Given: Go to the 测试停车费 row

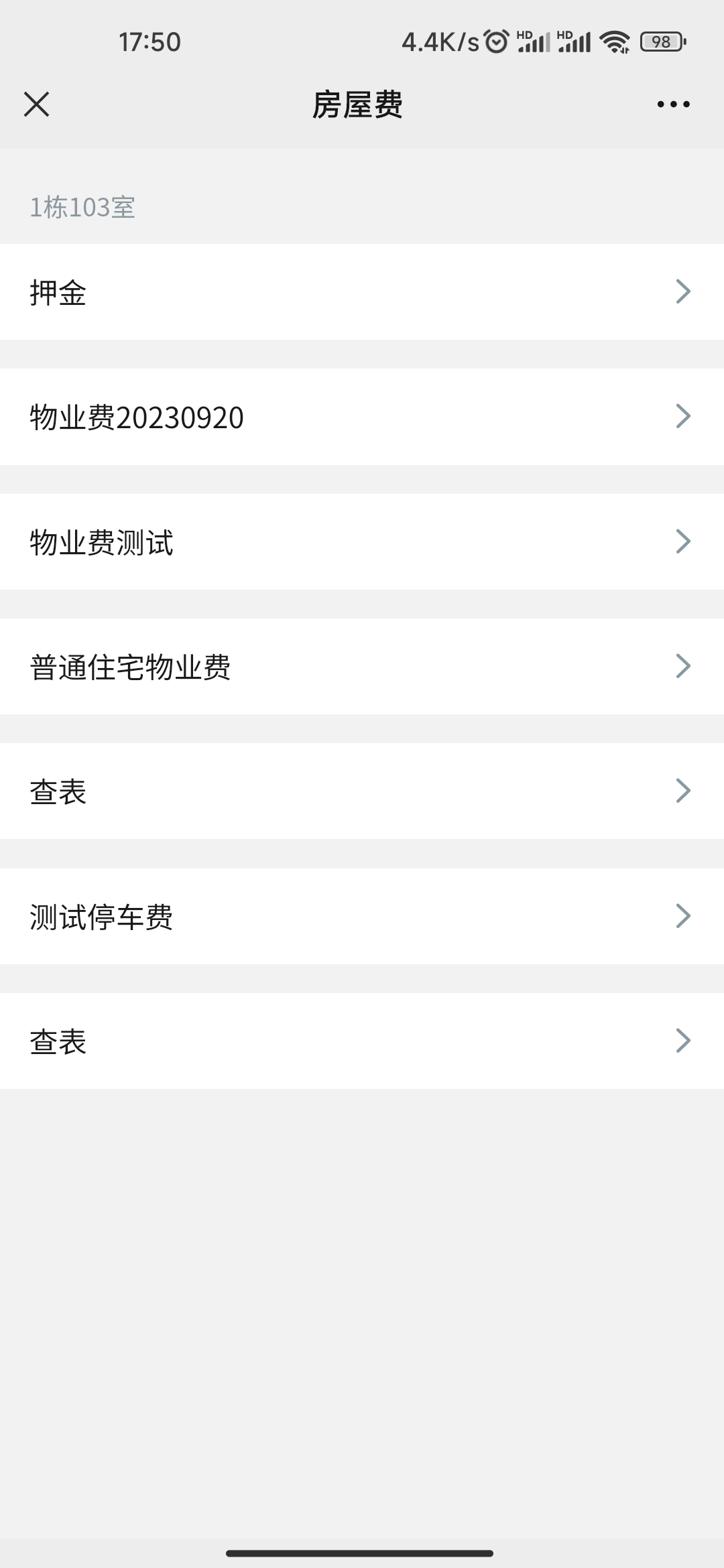Looking at the screenshot, I should click(362, 917).
